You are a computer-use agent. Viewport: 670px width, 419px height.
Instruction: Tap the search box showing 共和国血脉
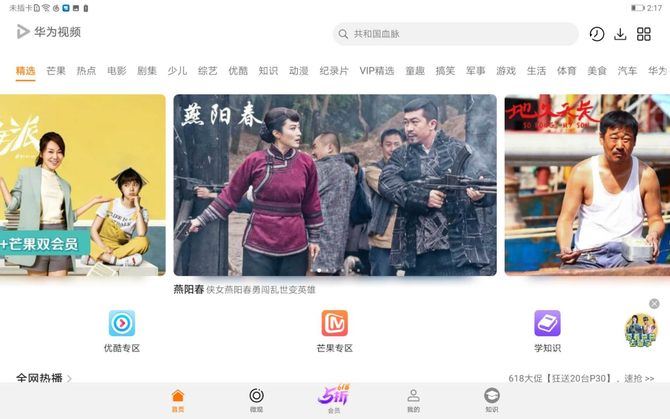(455, 34)
